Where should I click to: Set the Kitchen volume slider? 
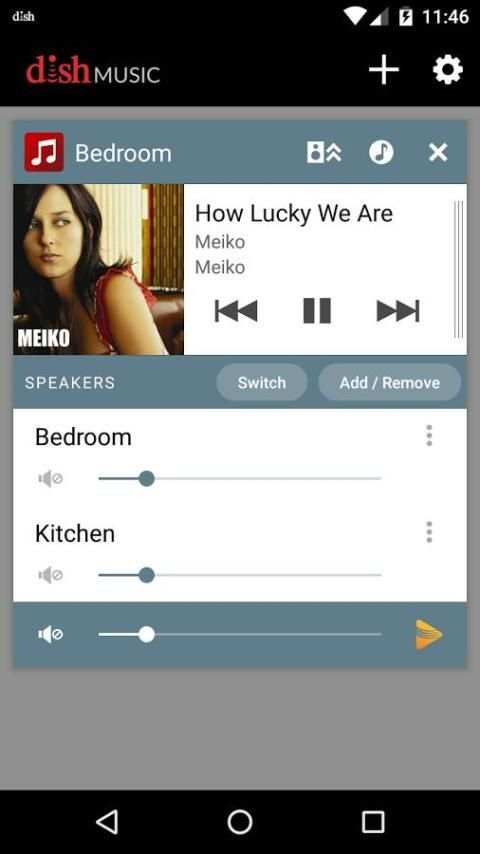coord(240,575)
